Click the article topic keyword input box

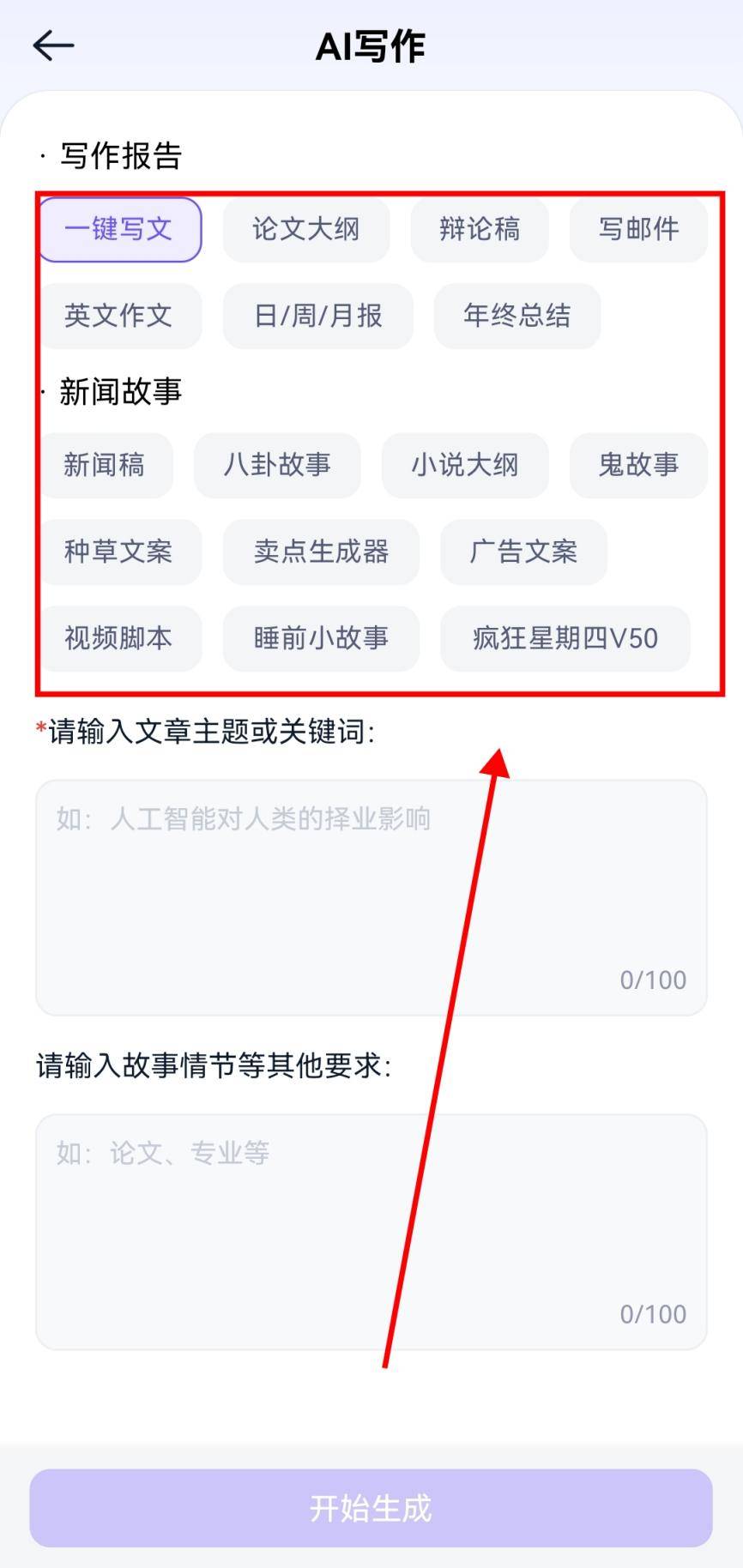(x=369, y=892)
